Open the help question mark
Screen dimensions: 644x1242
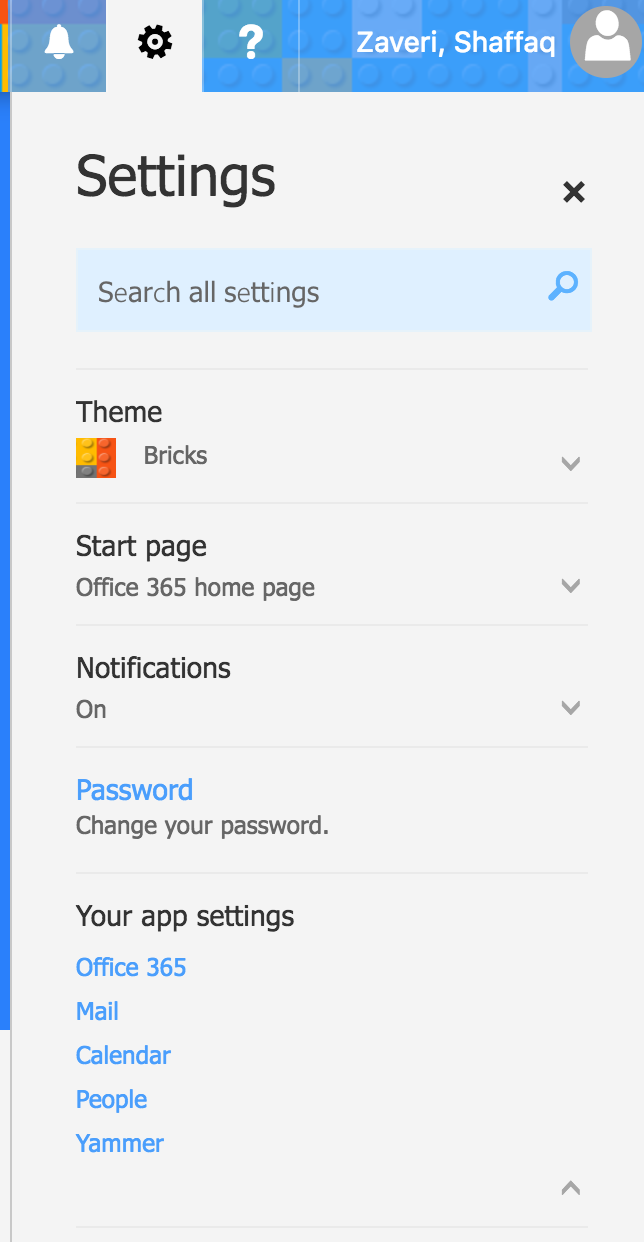[251, 43]
